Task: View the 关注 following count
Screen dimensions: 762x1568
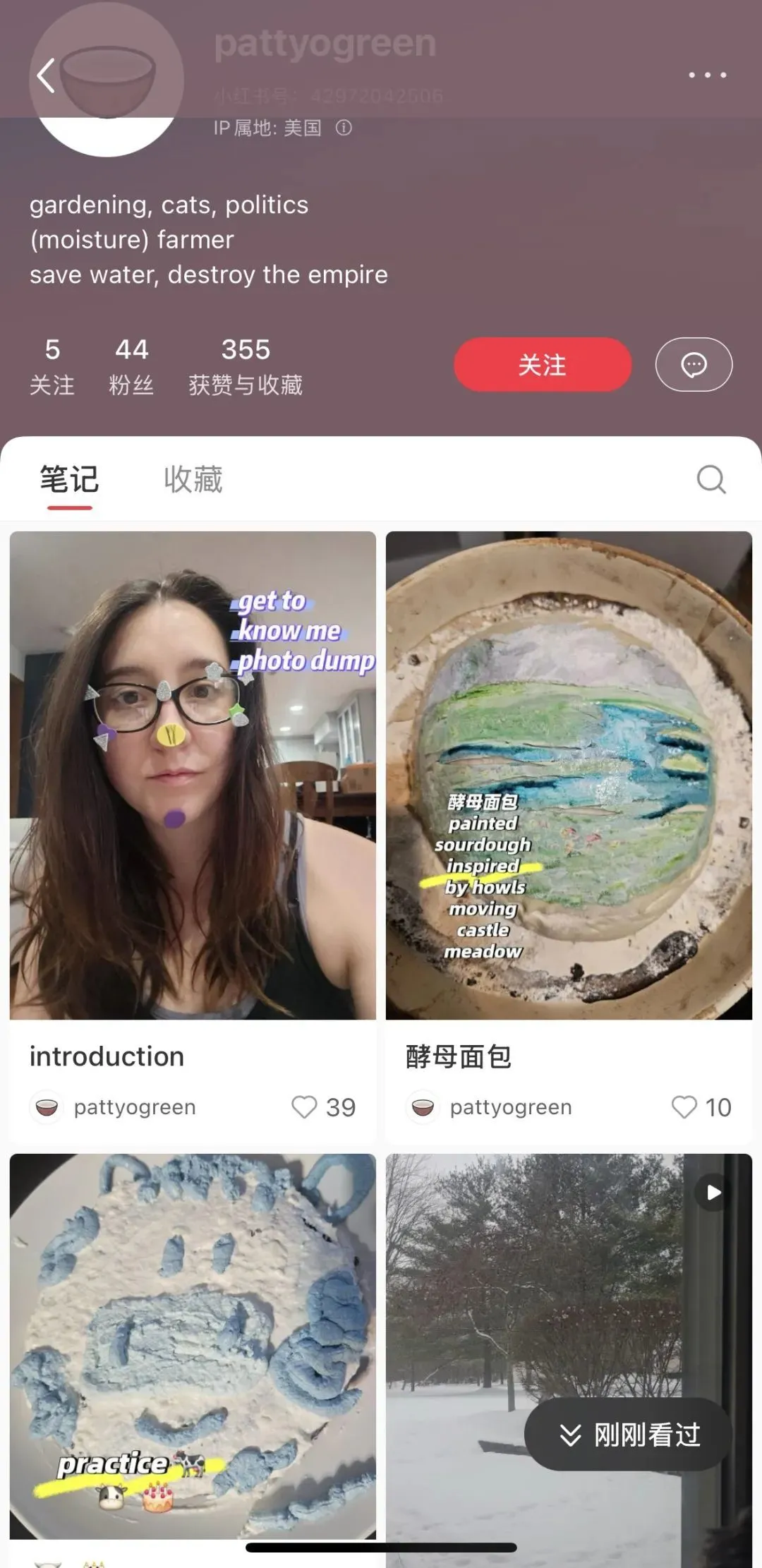Action: (52, 366)
